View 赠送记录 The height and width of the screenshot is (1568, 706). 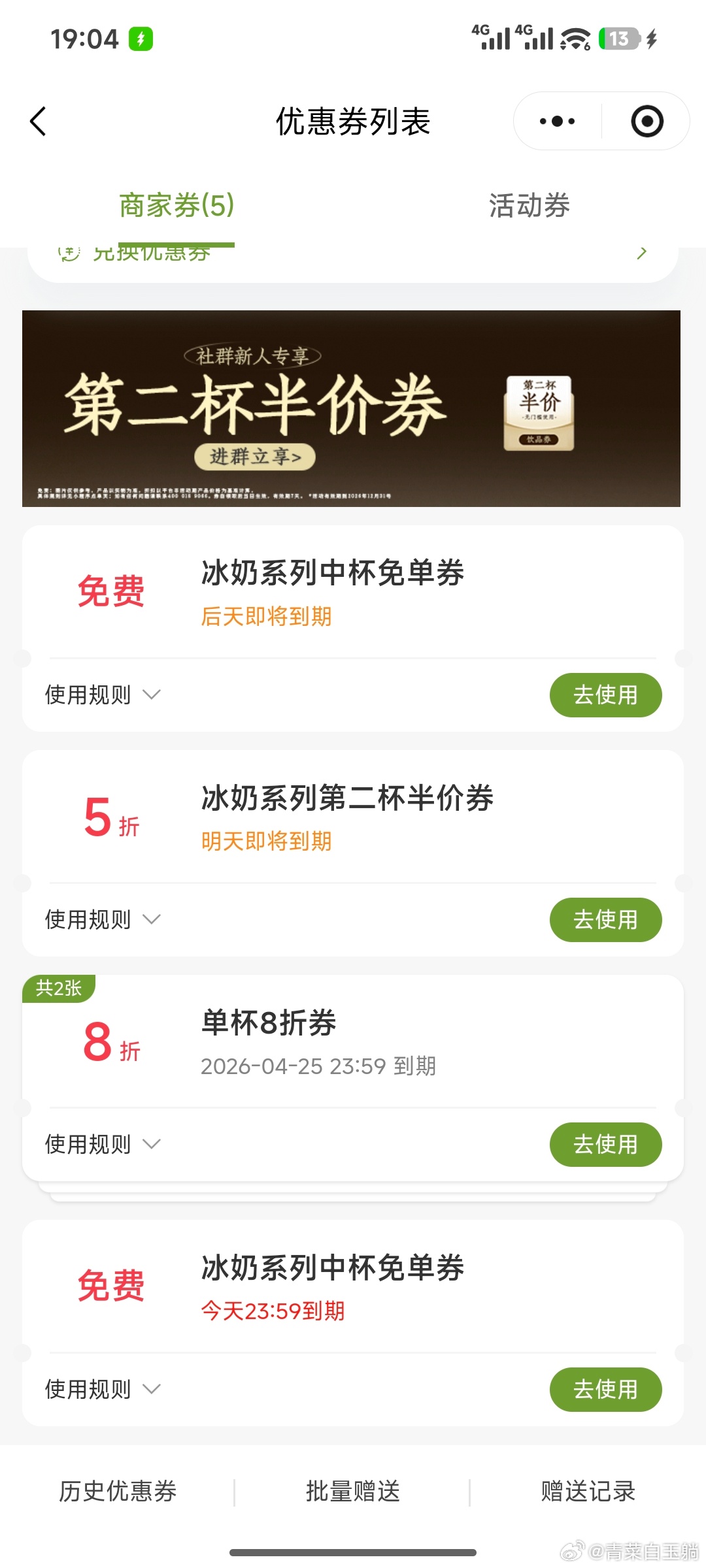pyautogui.click(x=588, y=1492)
